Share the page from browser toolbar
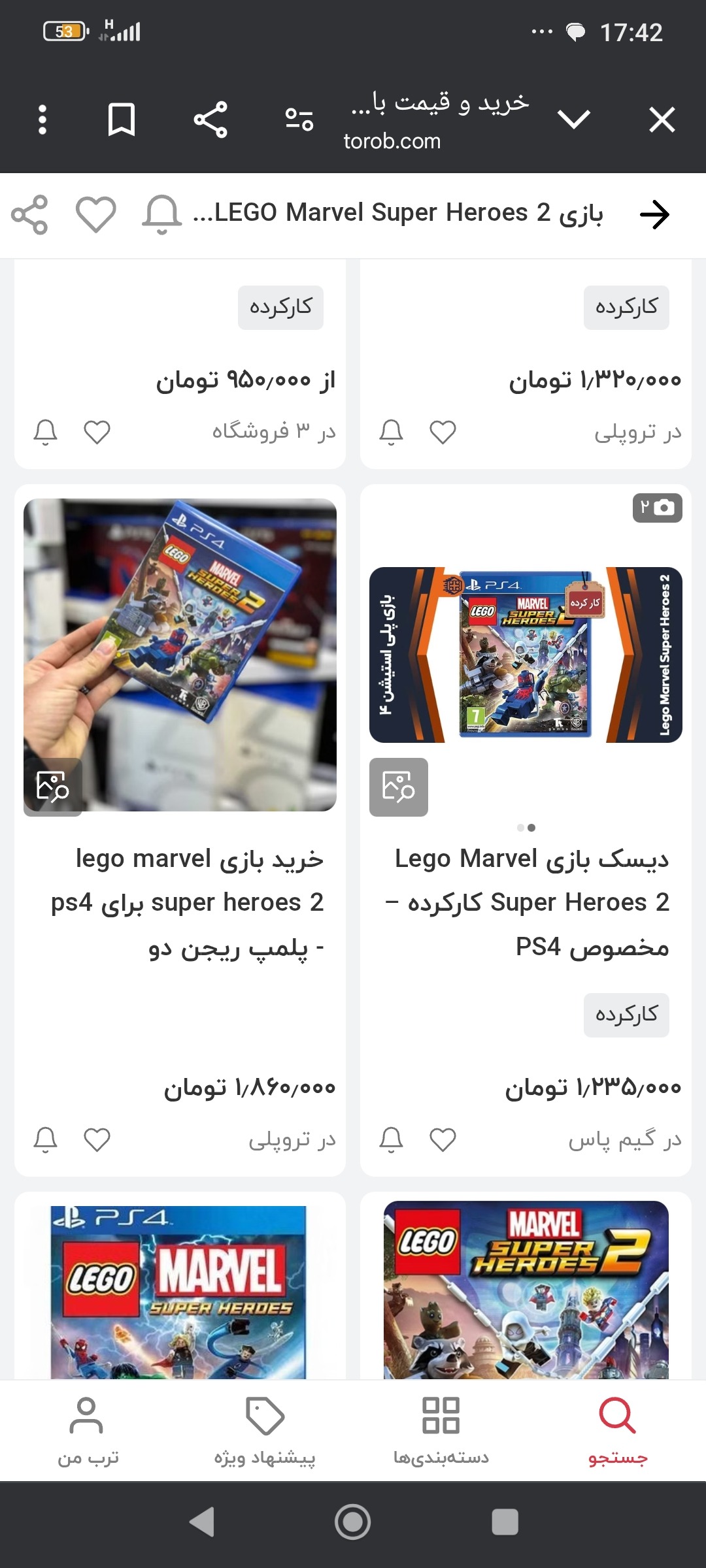This screenshot has height=1568, width=706. (x=210, y=120)
